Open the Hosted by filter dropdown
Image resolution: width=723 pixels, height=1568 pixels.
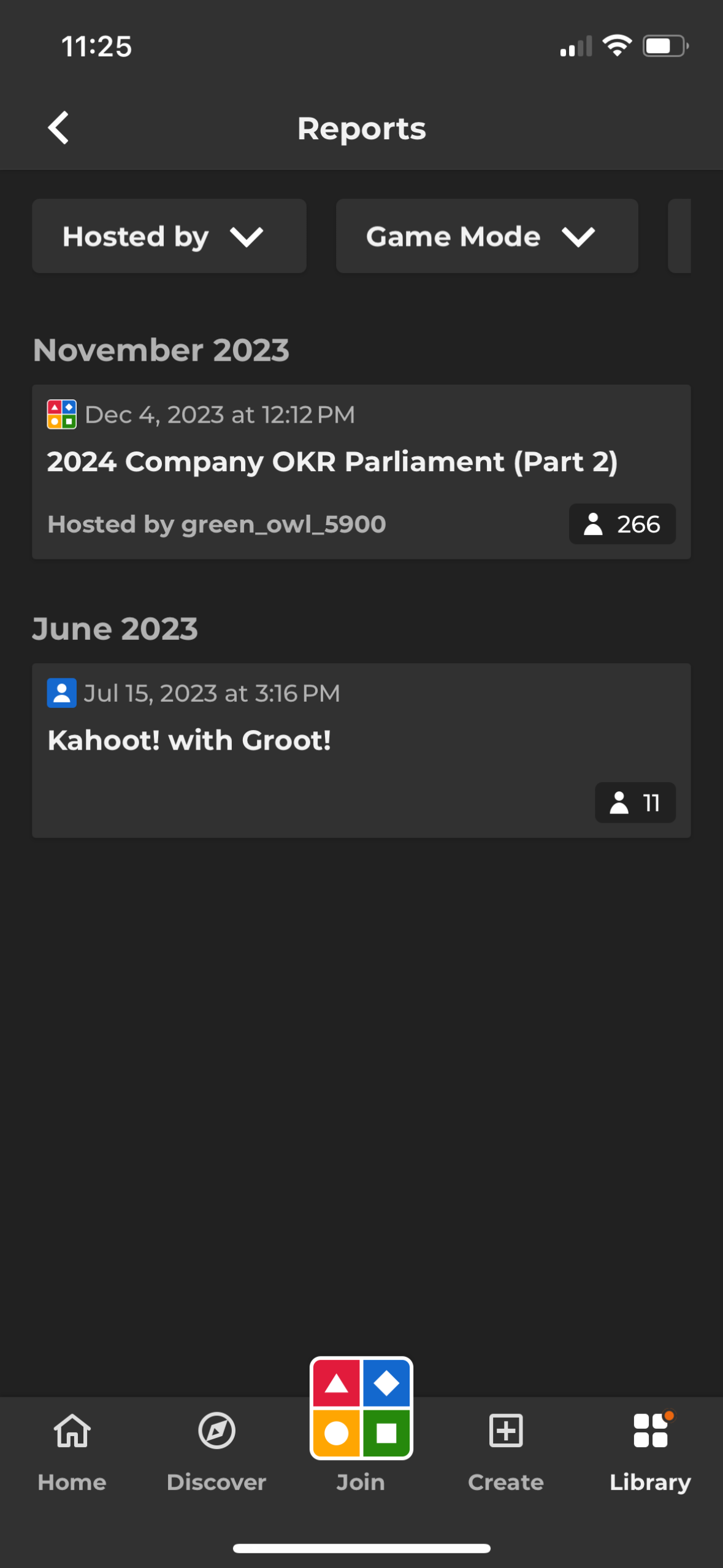pos(169,236)
